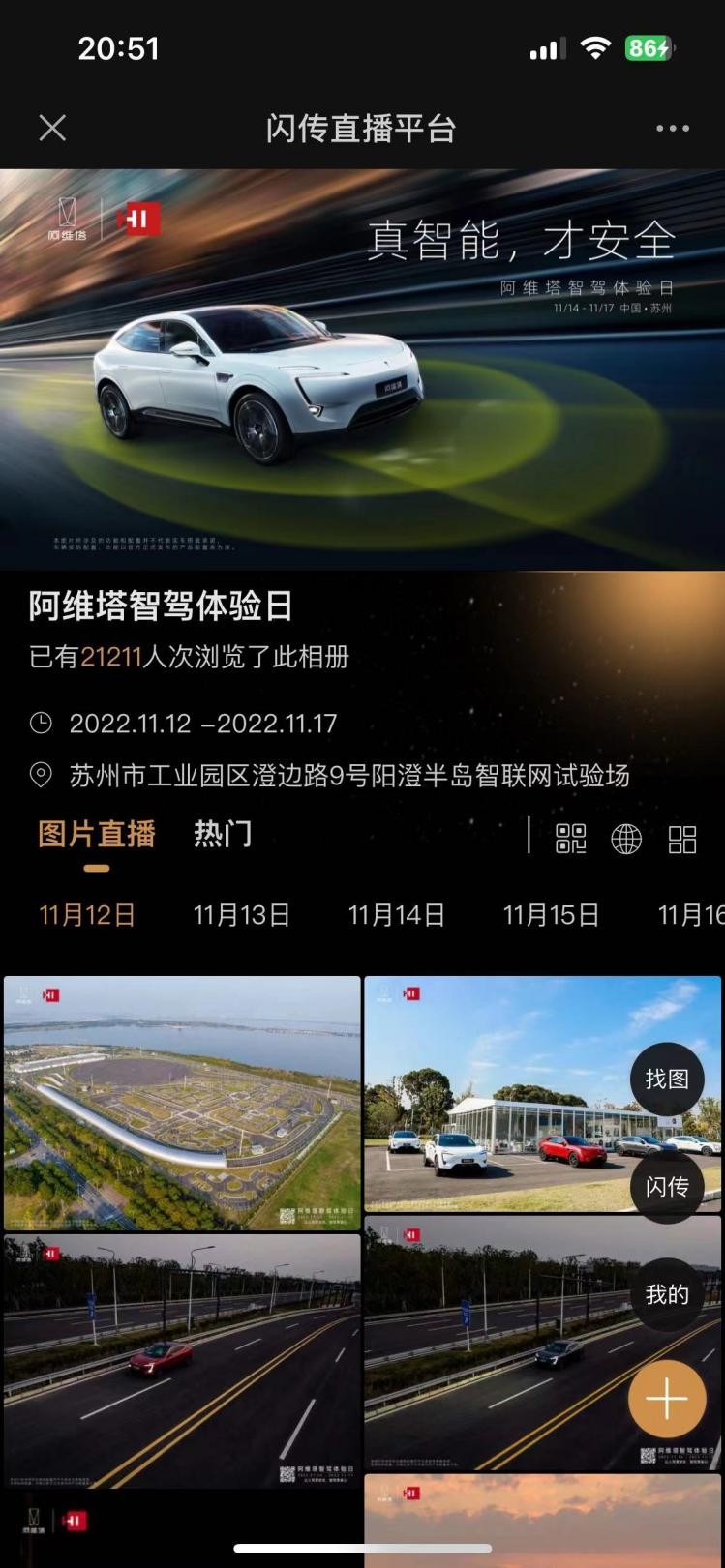
Task: Open the red car on highway photo
Action: point(182,1360)
